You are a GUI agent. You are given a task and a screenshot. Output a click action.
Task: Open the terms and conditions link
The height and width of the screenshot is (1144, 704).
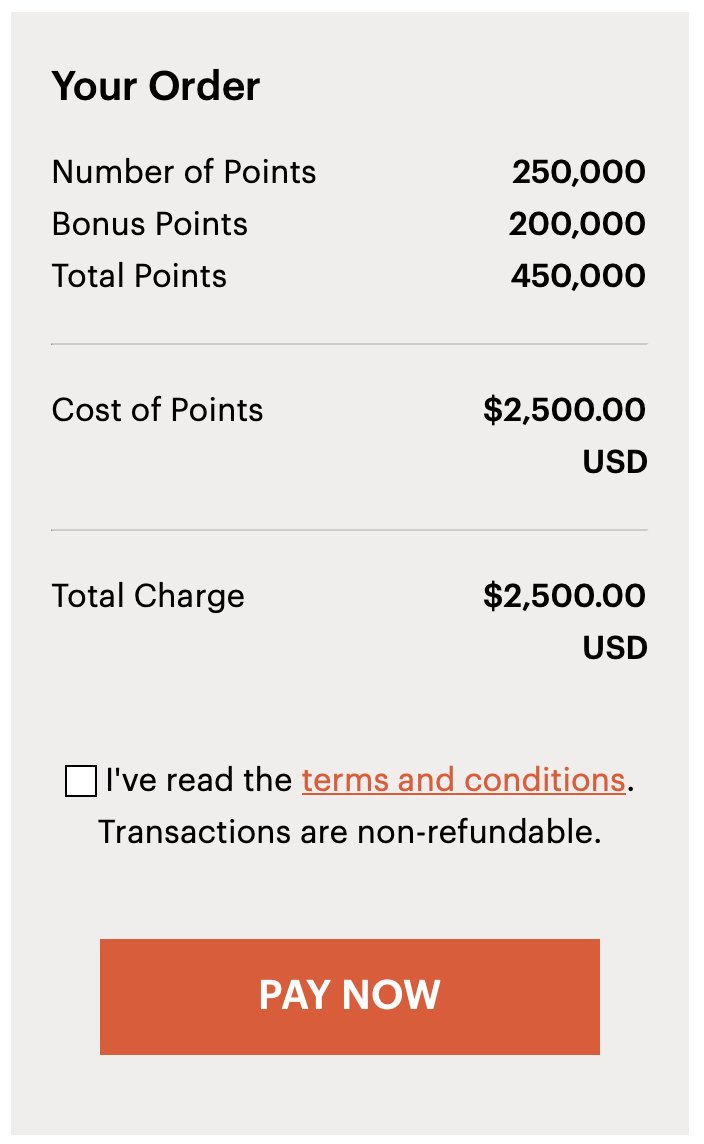[464, 780]
